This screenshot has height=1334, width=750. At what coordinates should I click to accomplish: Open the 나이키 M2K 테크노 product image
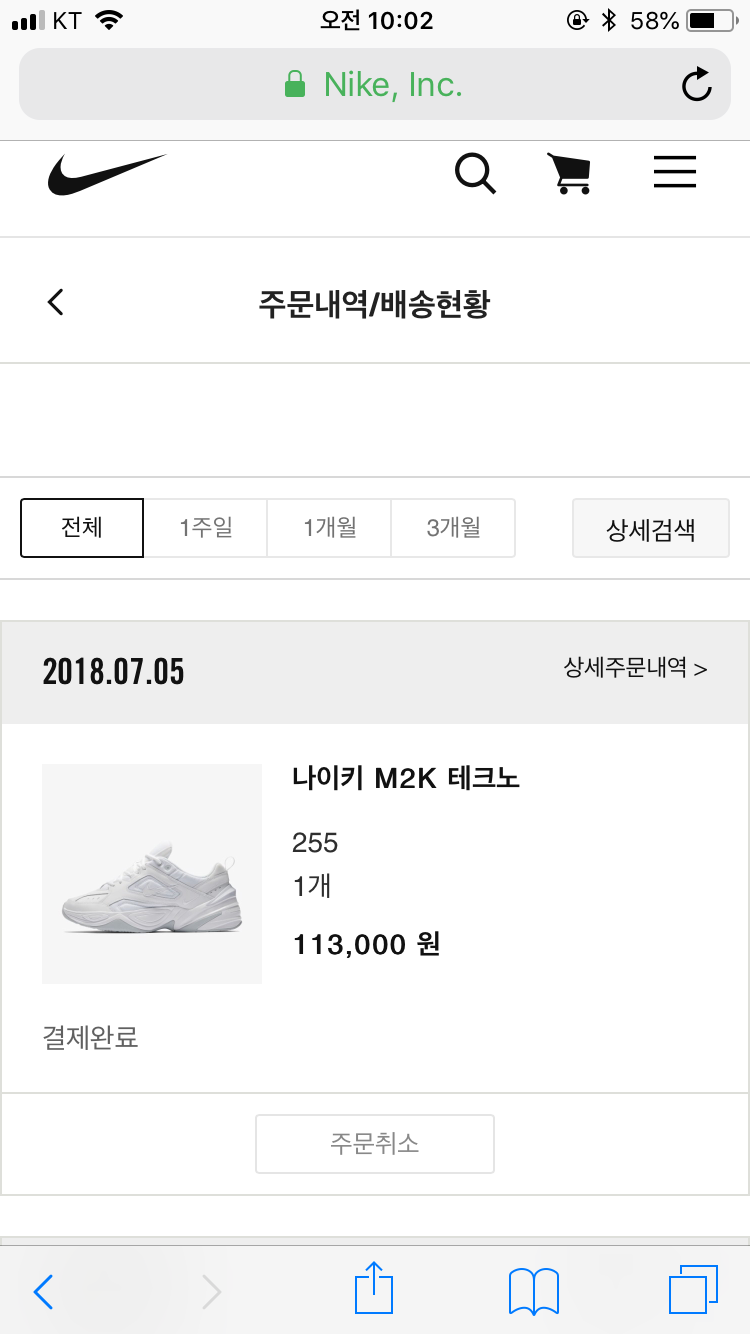point(152,874)
